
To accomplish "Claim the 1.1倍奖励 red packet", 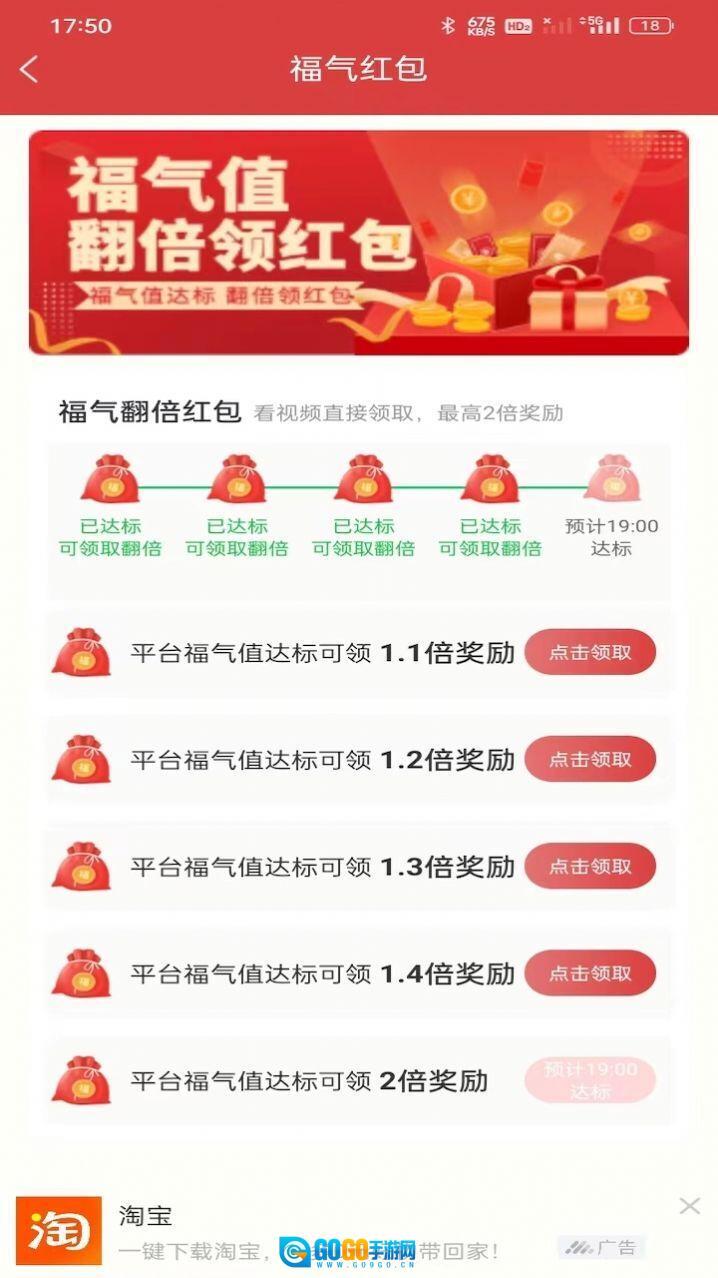I will [x=590, y=652].
